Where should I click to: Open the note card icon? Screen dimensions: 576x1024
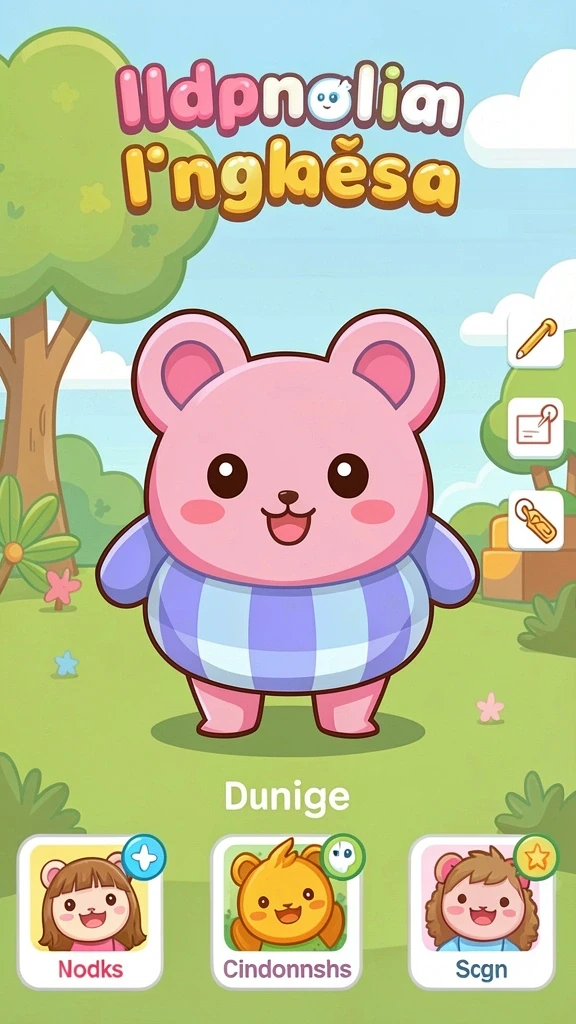coord(536,428)
